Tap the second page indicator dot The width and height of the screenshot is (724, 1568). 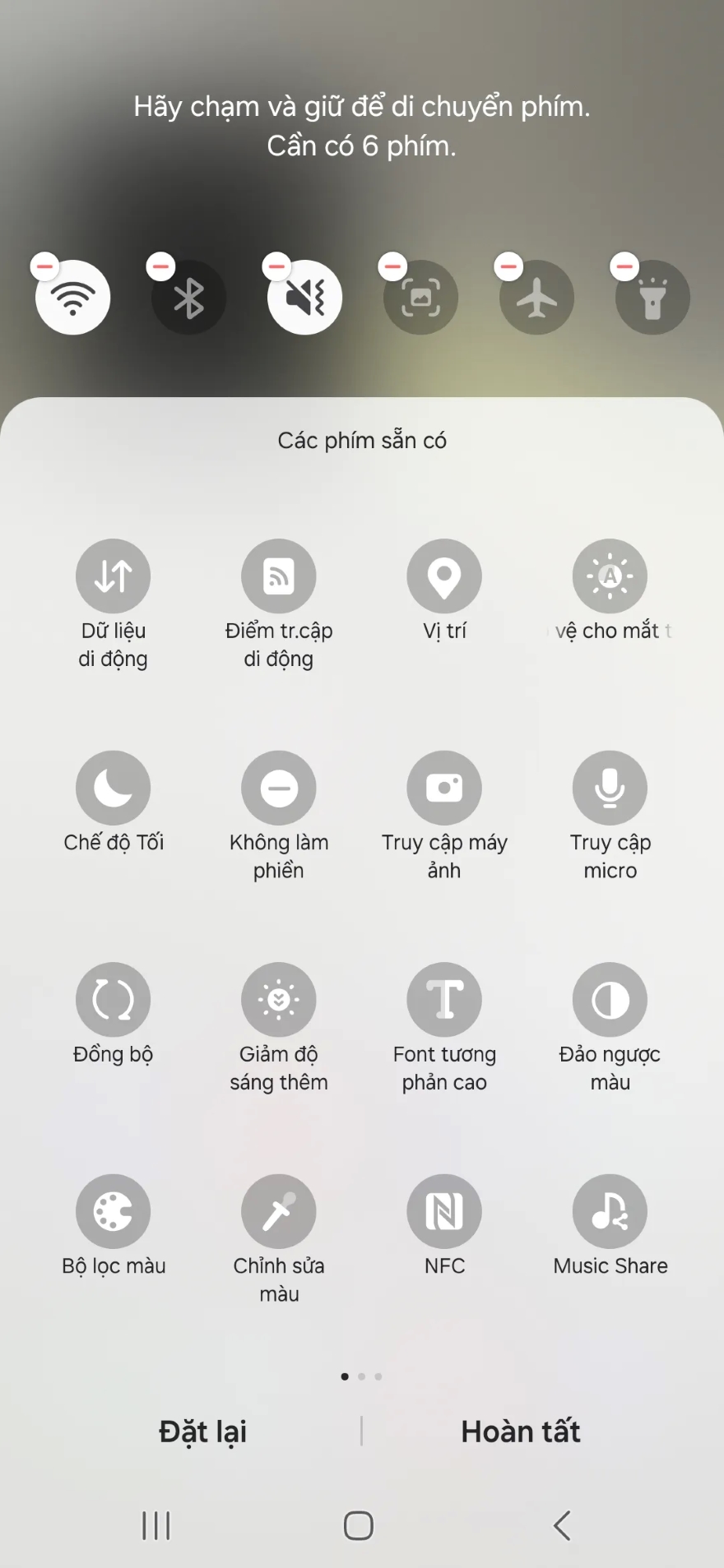pyautogui.click(x=362, y=1376)
